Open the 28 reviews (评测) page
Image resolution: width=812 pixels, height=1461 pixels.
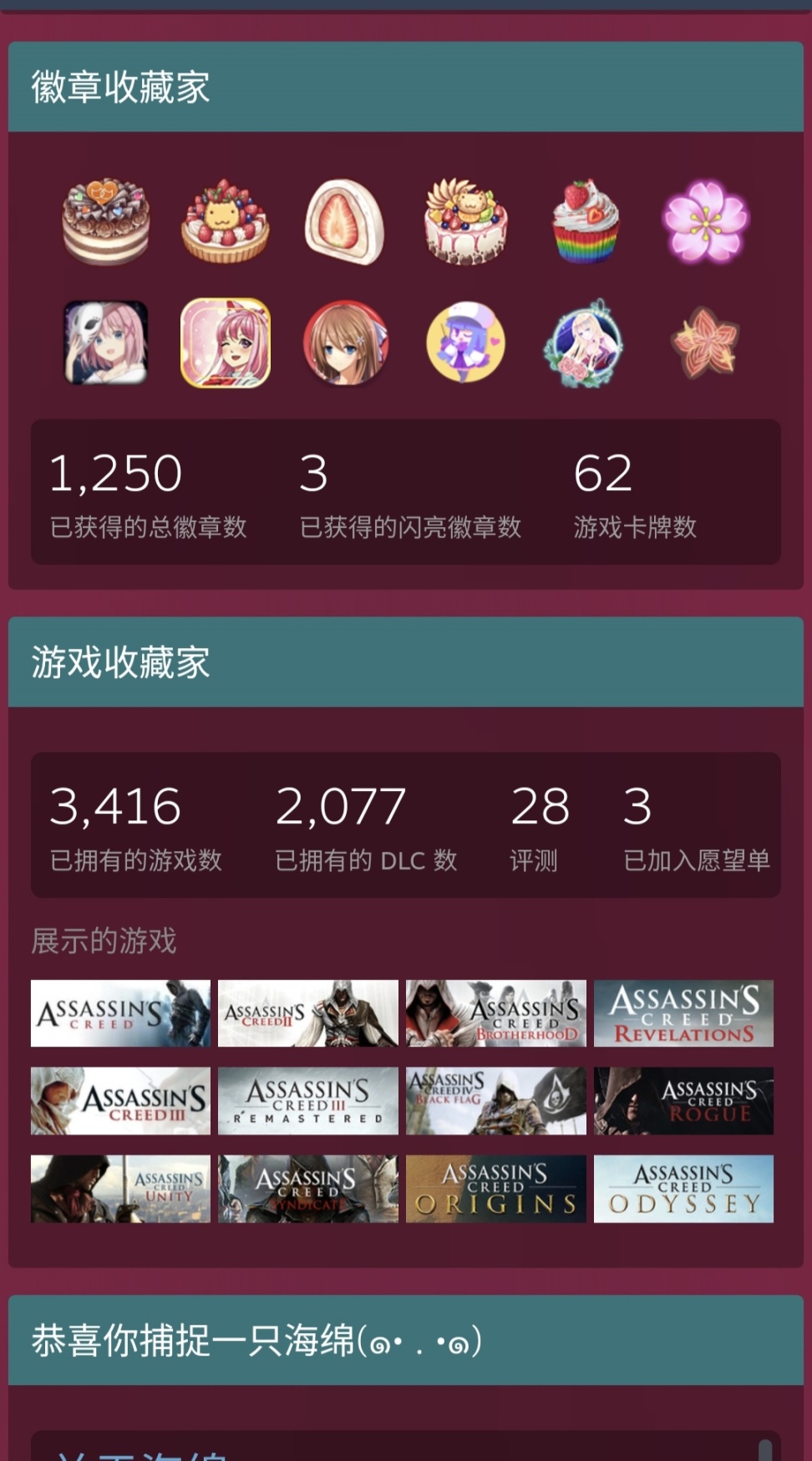pos(540,825)
